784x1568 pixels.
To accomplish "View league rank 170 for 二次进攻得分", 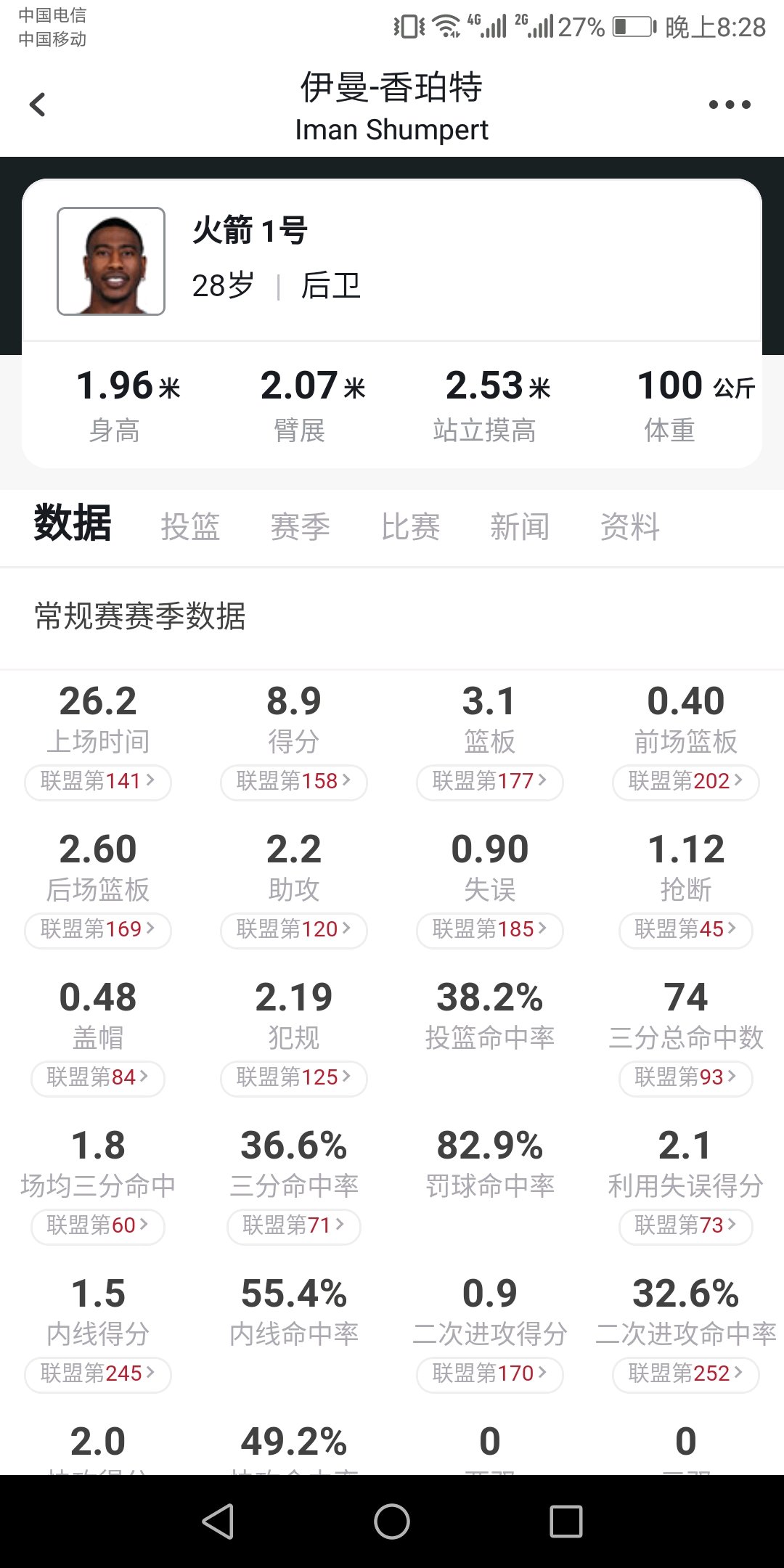I will point(490,1374).
